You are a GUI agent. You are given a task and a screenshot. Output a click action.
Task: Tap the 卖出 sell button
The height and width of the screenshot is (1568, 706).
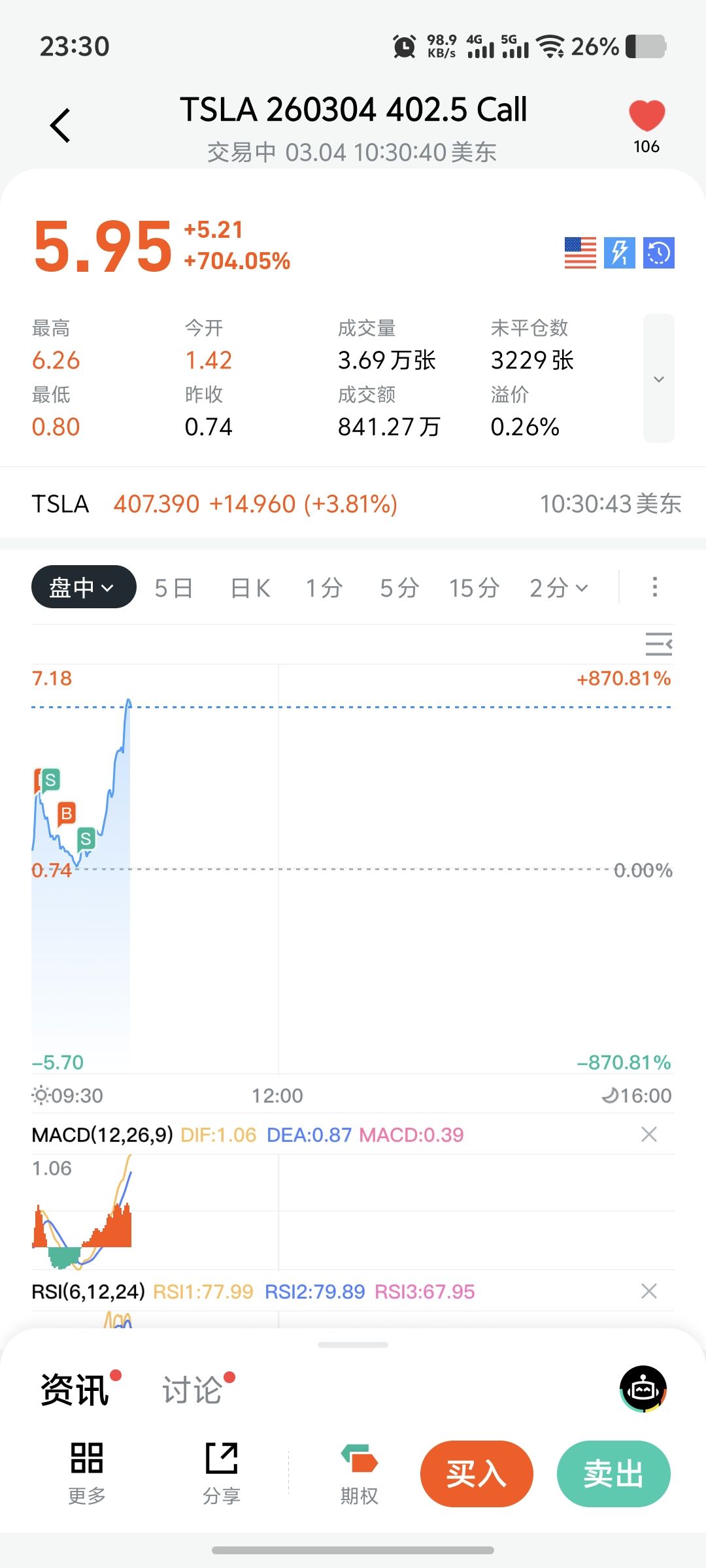click(x=613, y=1474)
